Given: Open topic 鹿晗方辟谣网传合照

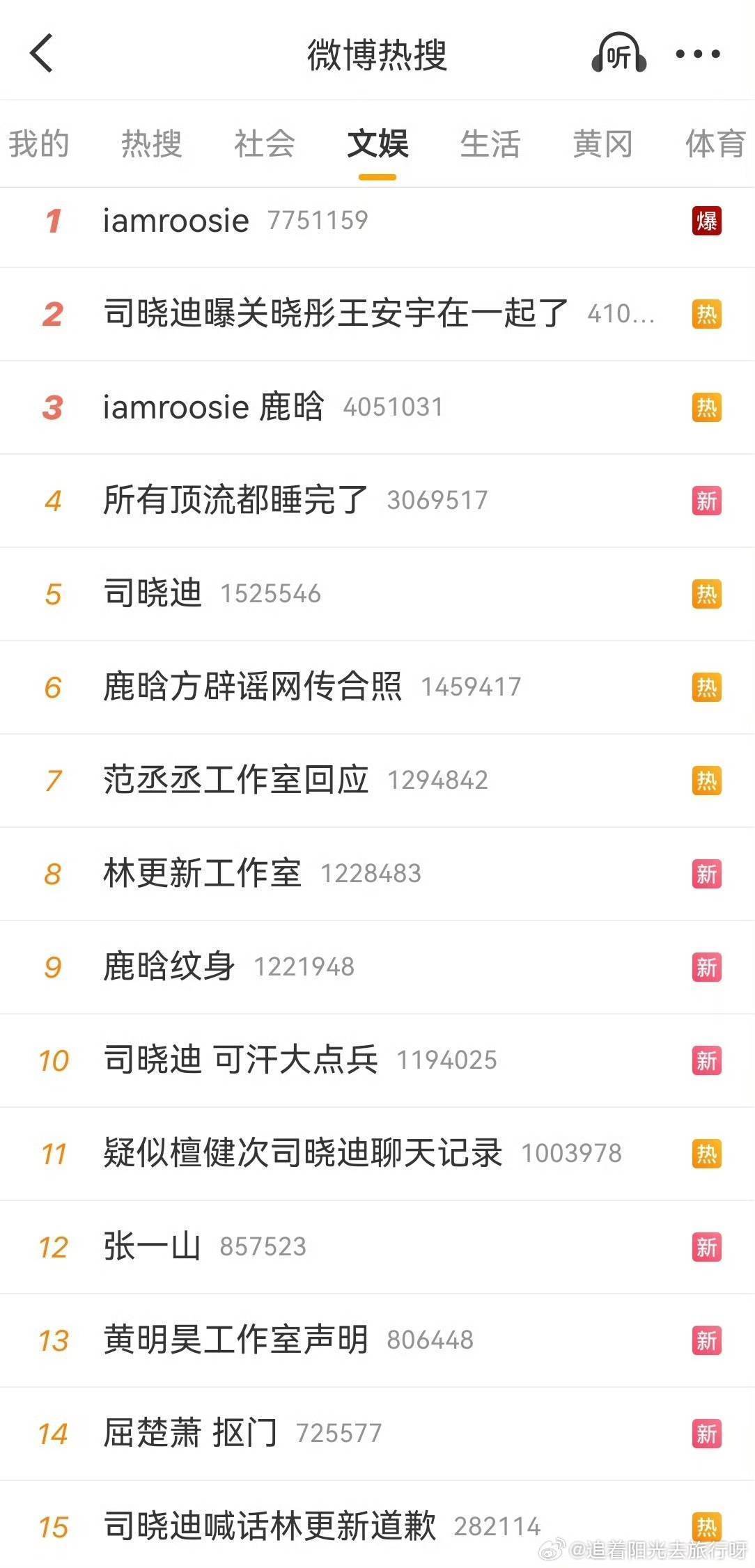Looking at the screenshot, I should (252, 687).
